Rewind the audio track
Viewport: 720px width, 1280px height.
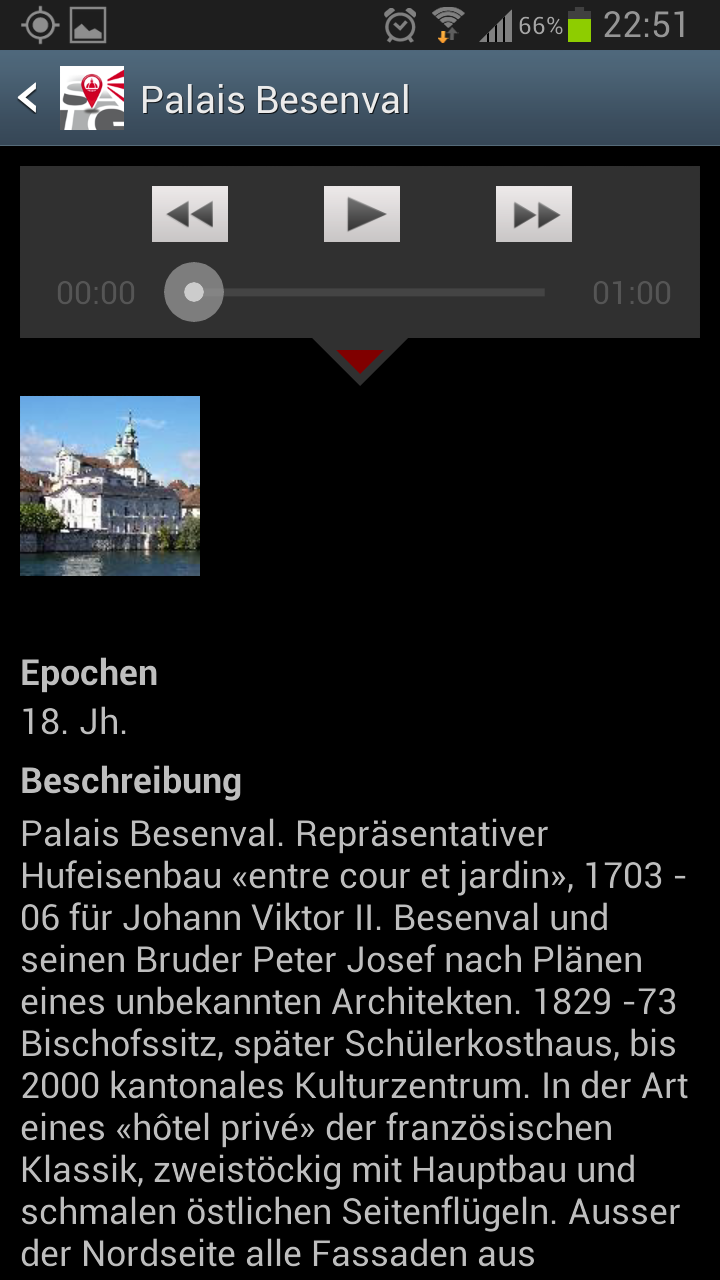190,214
